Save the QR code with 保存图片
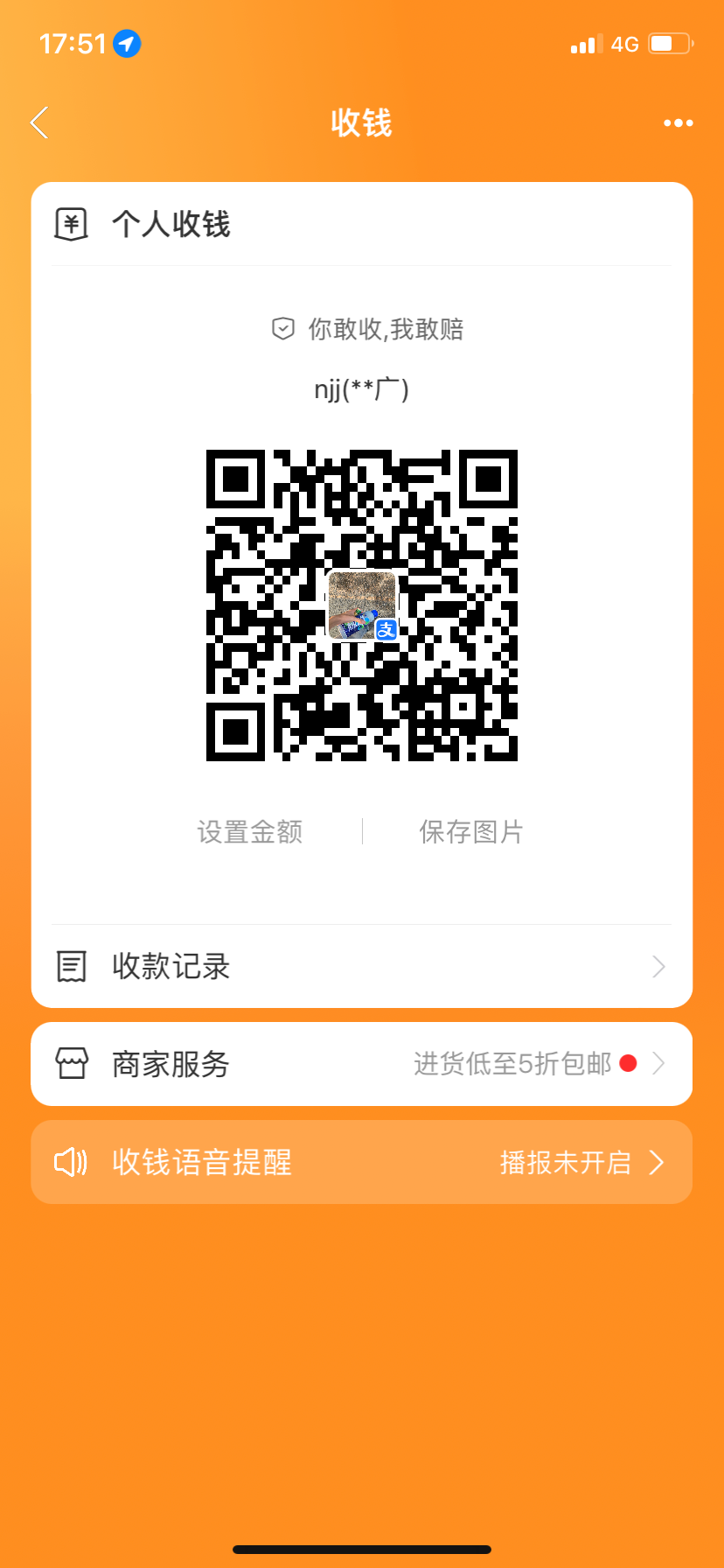 tap(470, 831)
